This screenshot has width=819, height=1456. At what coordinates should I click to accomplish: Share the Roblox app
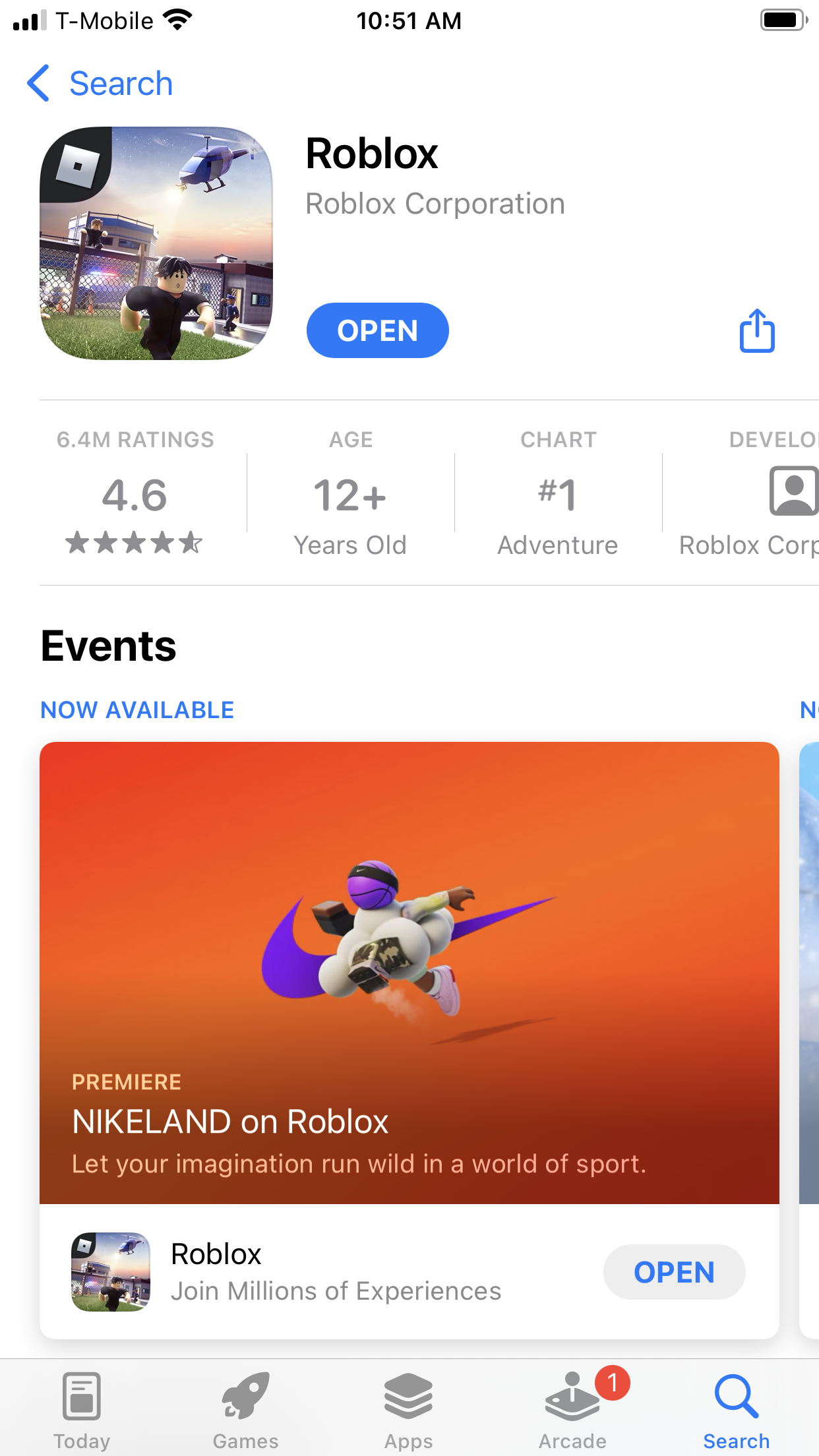click(x=756, y=330)
